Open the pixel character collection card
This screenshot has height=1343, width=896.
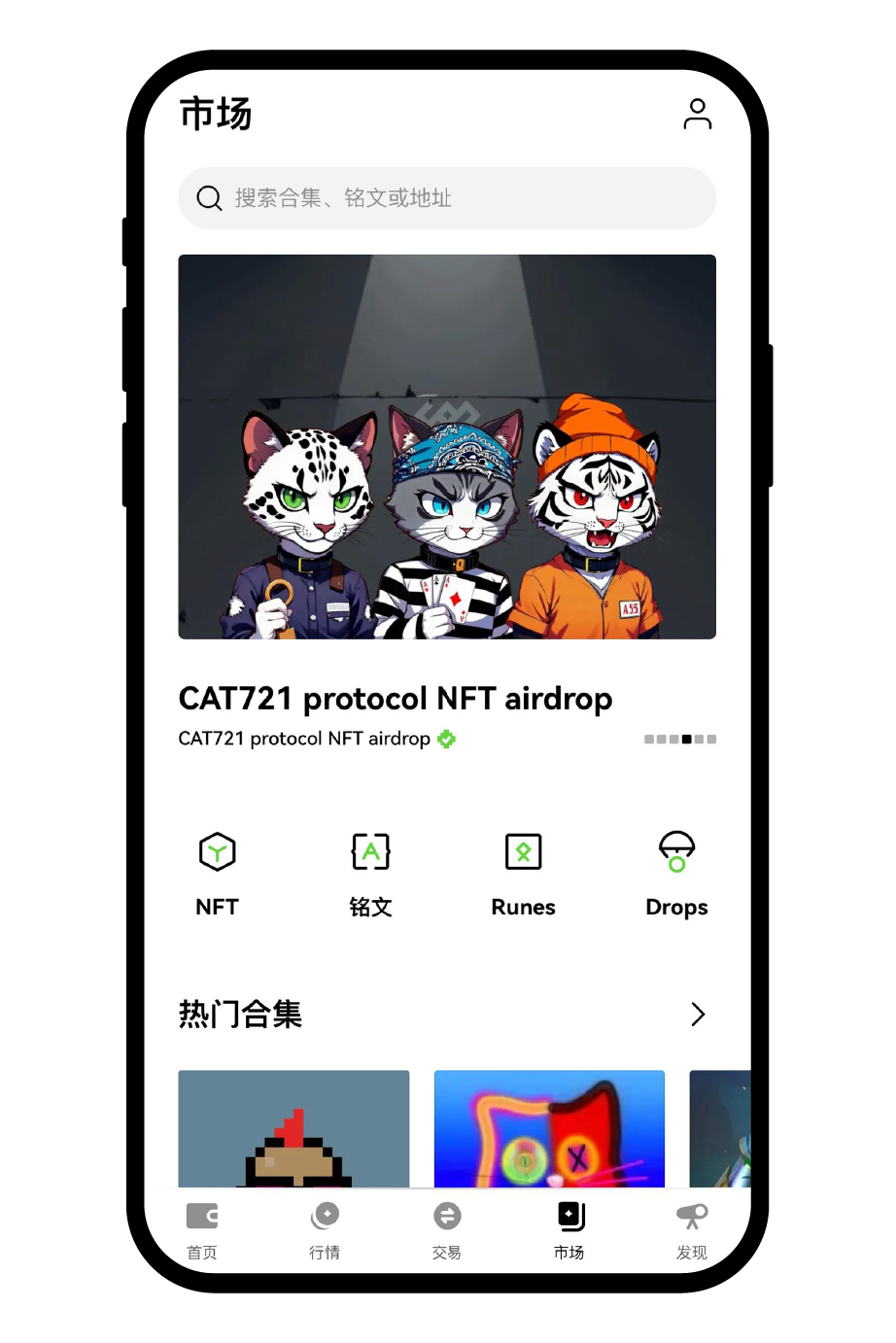[293, 1129]
